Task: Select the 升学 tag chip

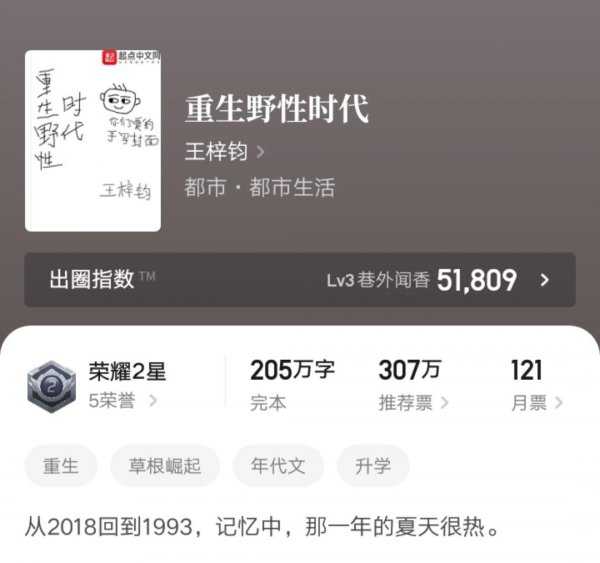Action: click(x=372, y=466)
